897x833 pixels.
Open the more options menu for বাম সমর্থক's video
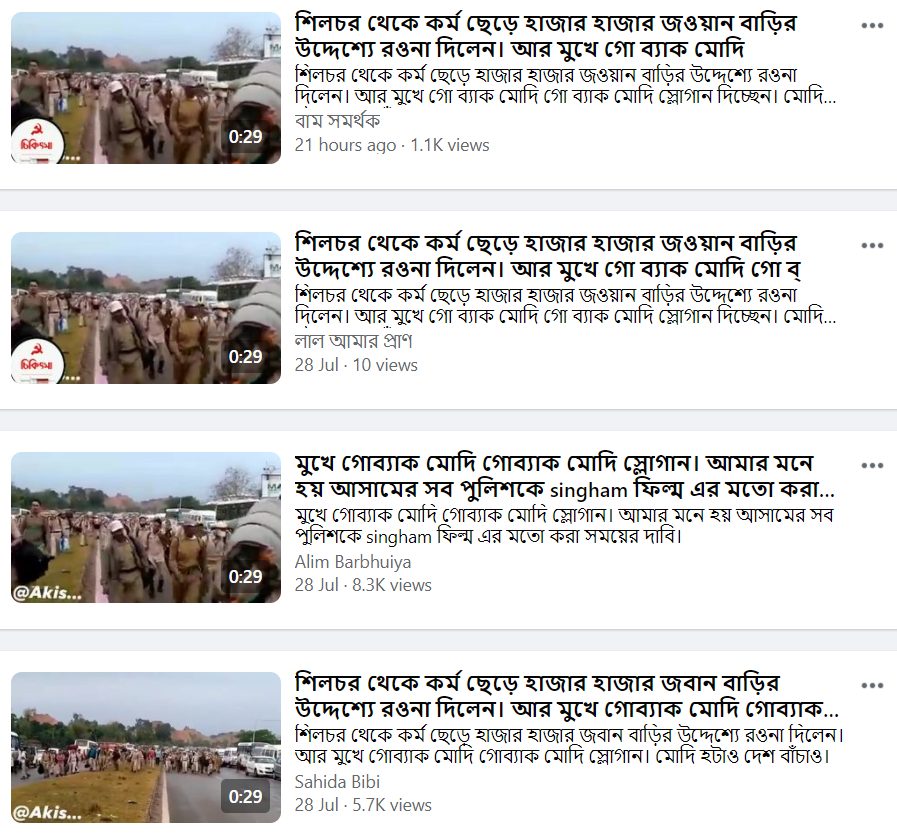[872, 26]
